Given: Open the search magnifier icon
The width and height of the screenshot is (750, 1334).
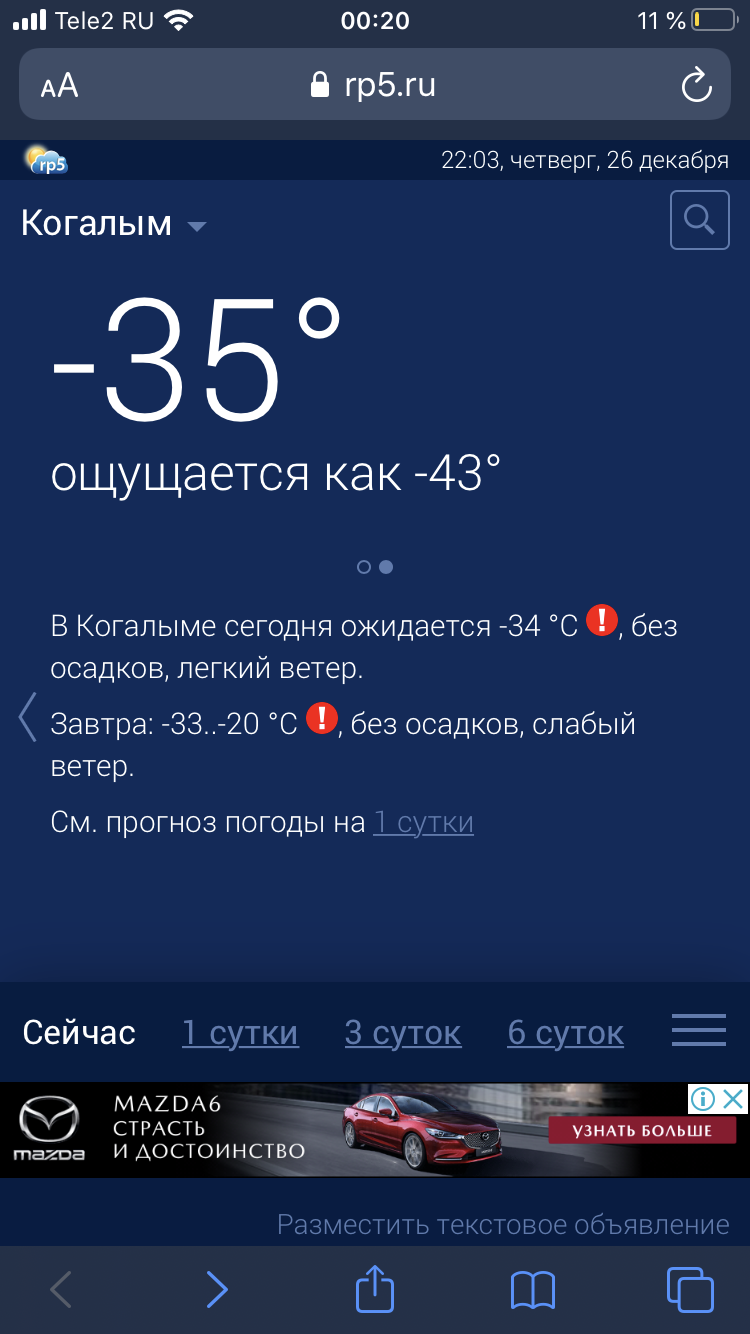Looking at the screenshot, I should tap(699, 220).
